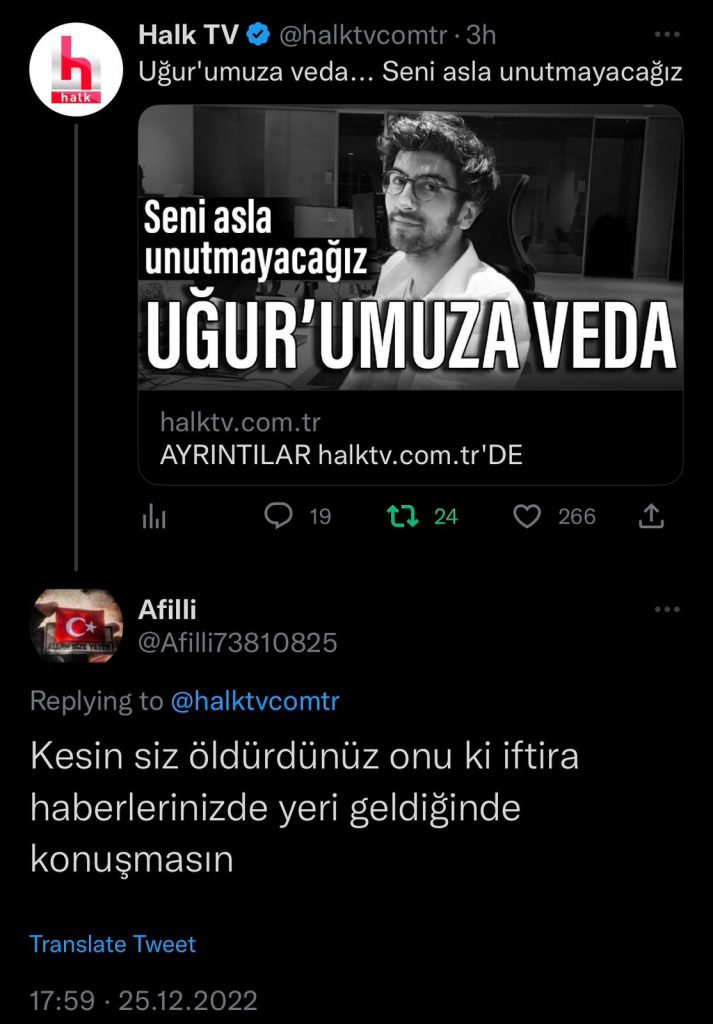
Task: Open overflow menu on Afilli's reply
Action: [666, 610]
